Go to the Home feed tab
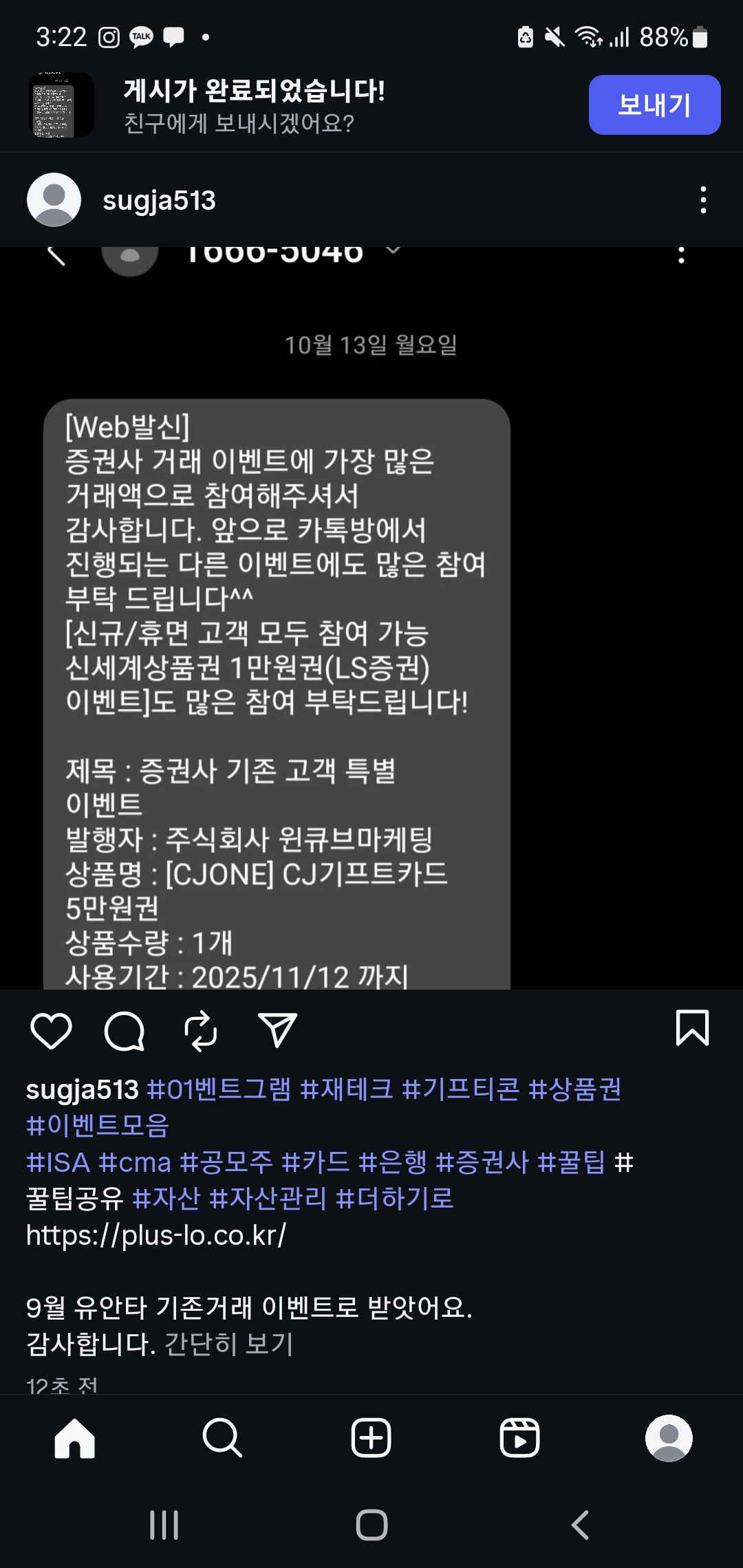The height and width of the screenshot is (1568, 743). pos(74,1437)
